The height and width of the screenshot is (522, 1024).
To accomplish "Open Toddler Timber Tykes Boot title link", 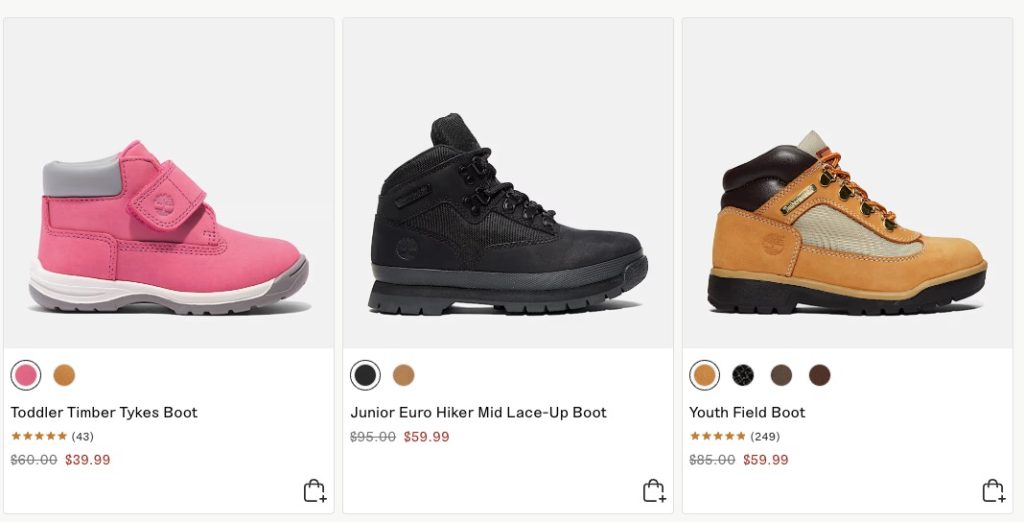I will (104, 412).
